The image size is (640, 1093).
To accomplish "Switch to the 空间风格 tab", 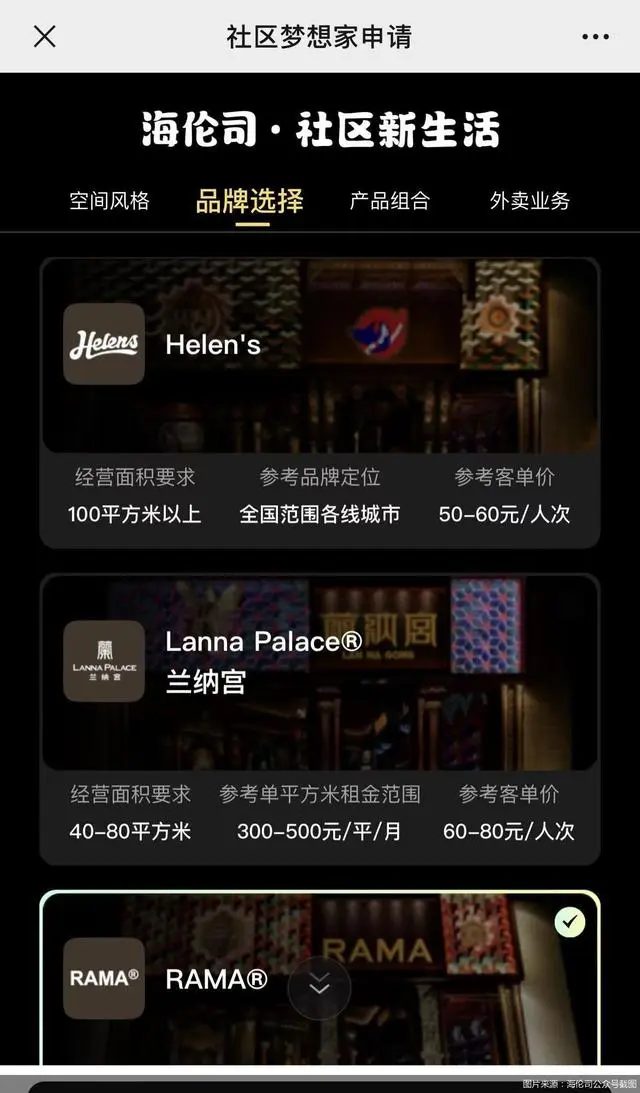I will (x=109, y=200).
